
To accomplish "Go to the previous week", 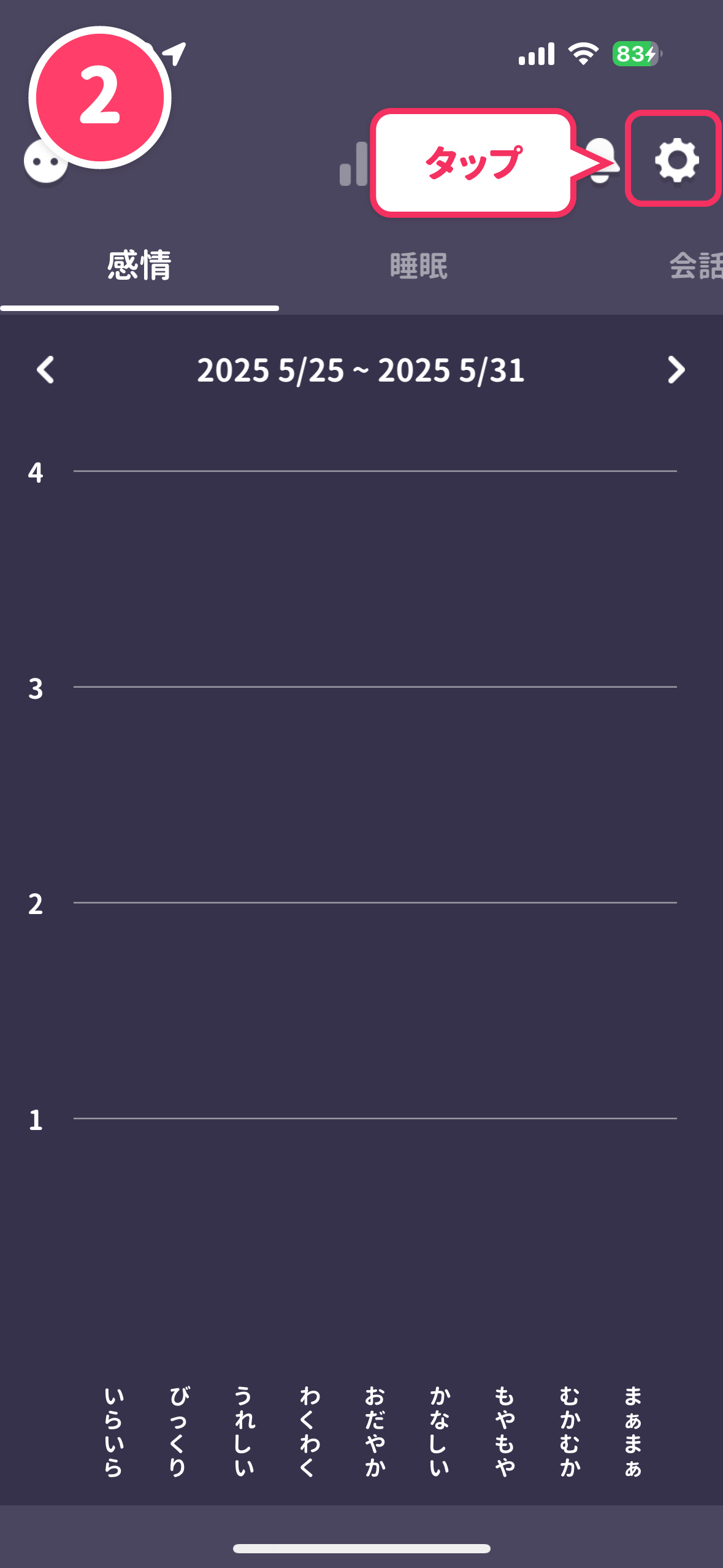I will pos(45,370).
